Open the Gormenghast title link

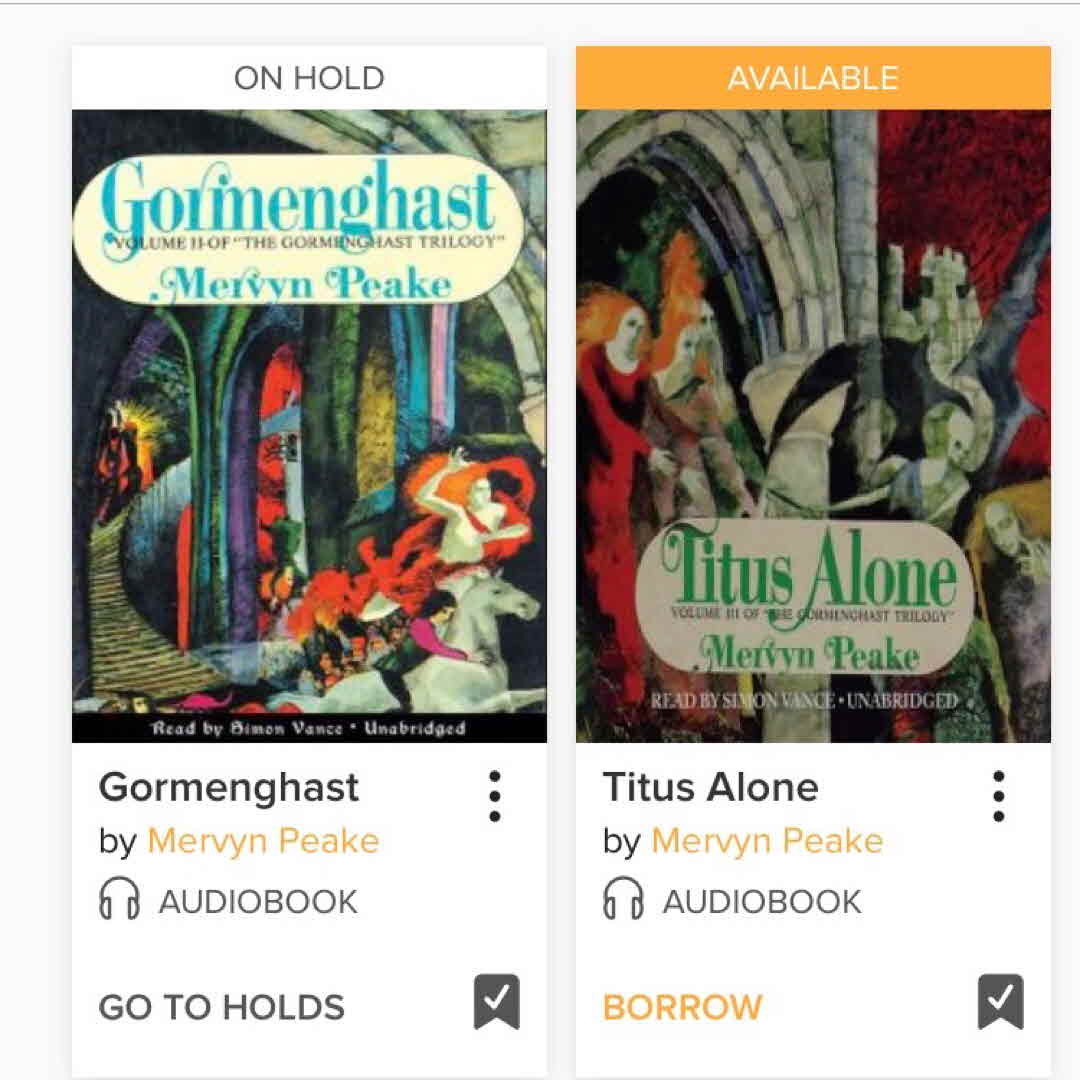(228, 788)
